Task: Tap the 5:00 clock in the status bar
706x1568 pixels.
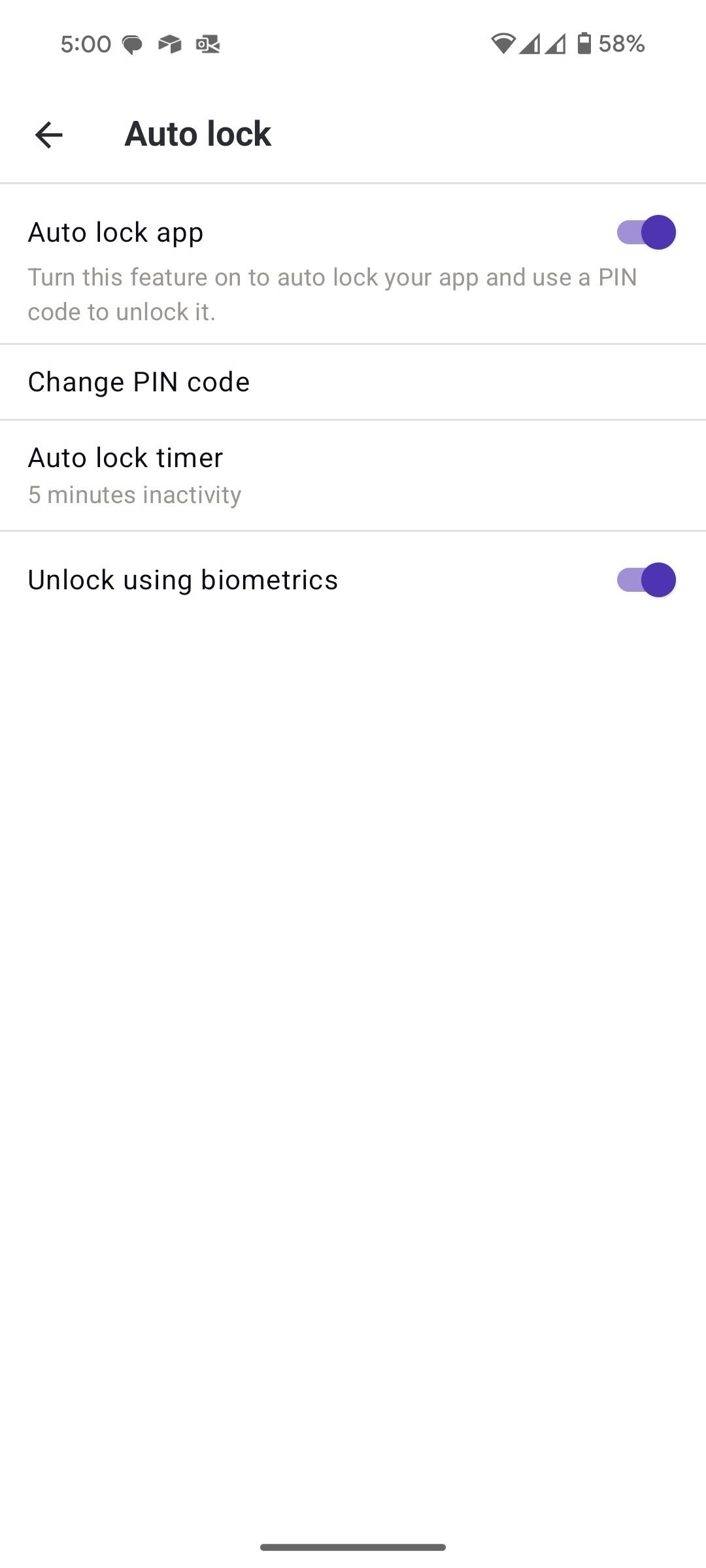Action: click(86, 43)
